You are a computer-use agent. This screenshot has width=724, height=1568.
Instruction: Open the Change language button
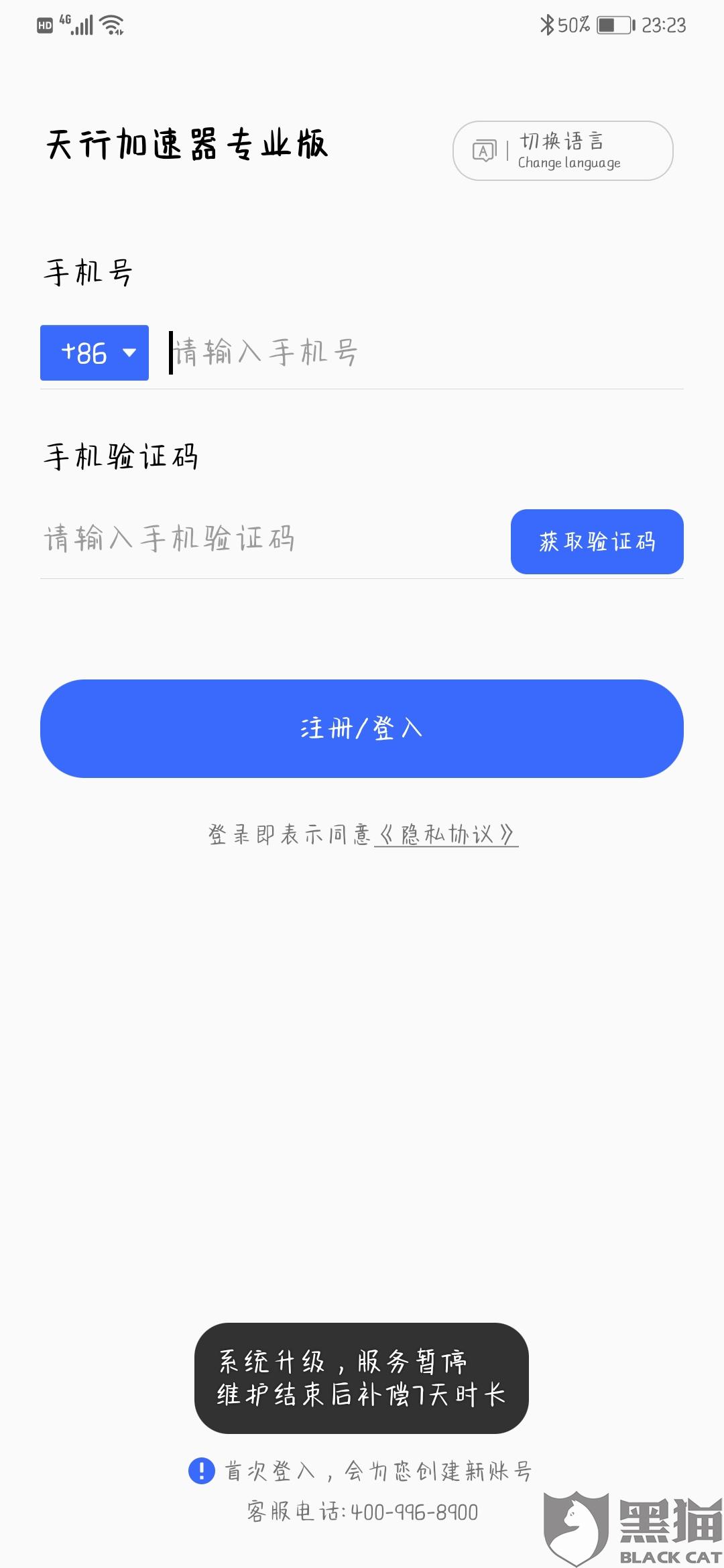[563, 151]
